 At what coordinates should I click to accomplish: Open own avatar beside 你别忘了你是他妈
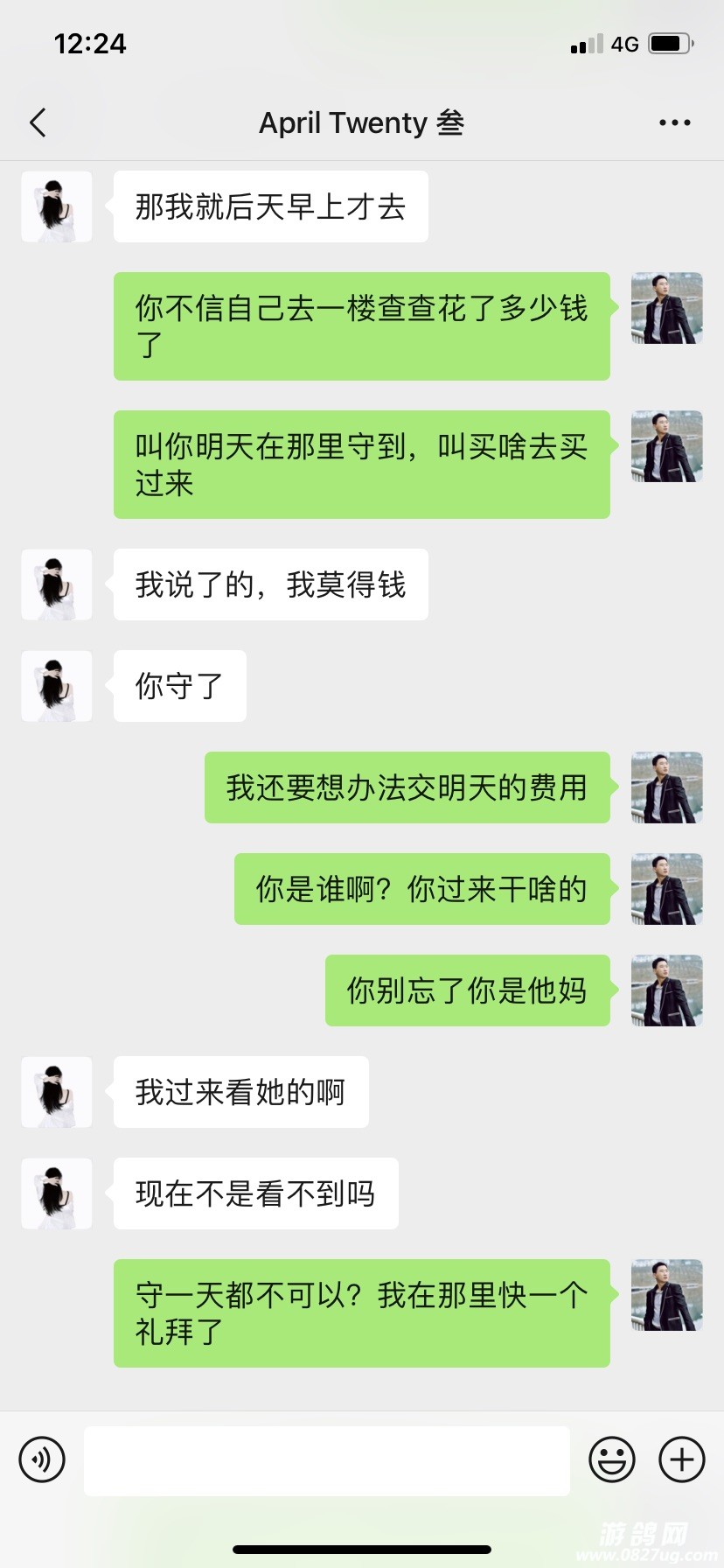(666, 990)
